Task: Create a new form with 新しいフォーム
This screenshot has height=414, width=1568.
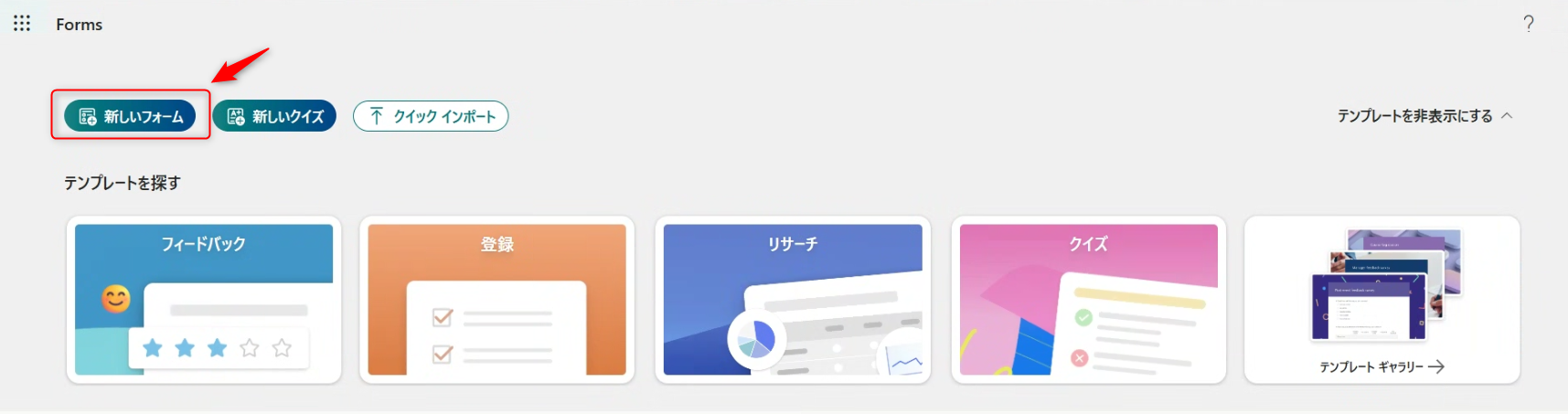Action: (x=130, y=116)
